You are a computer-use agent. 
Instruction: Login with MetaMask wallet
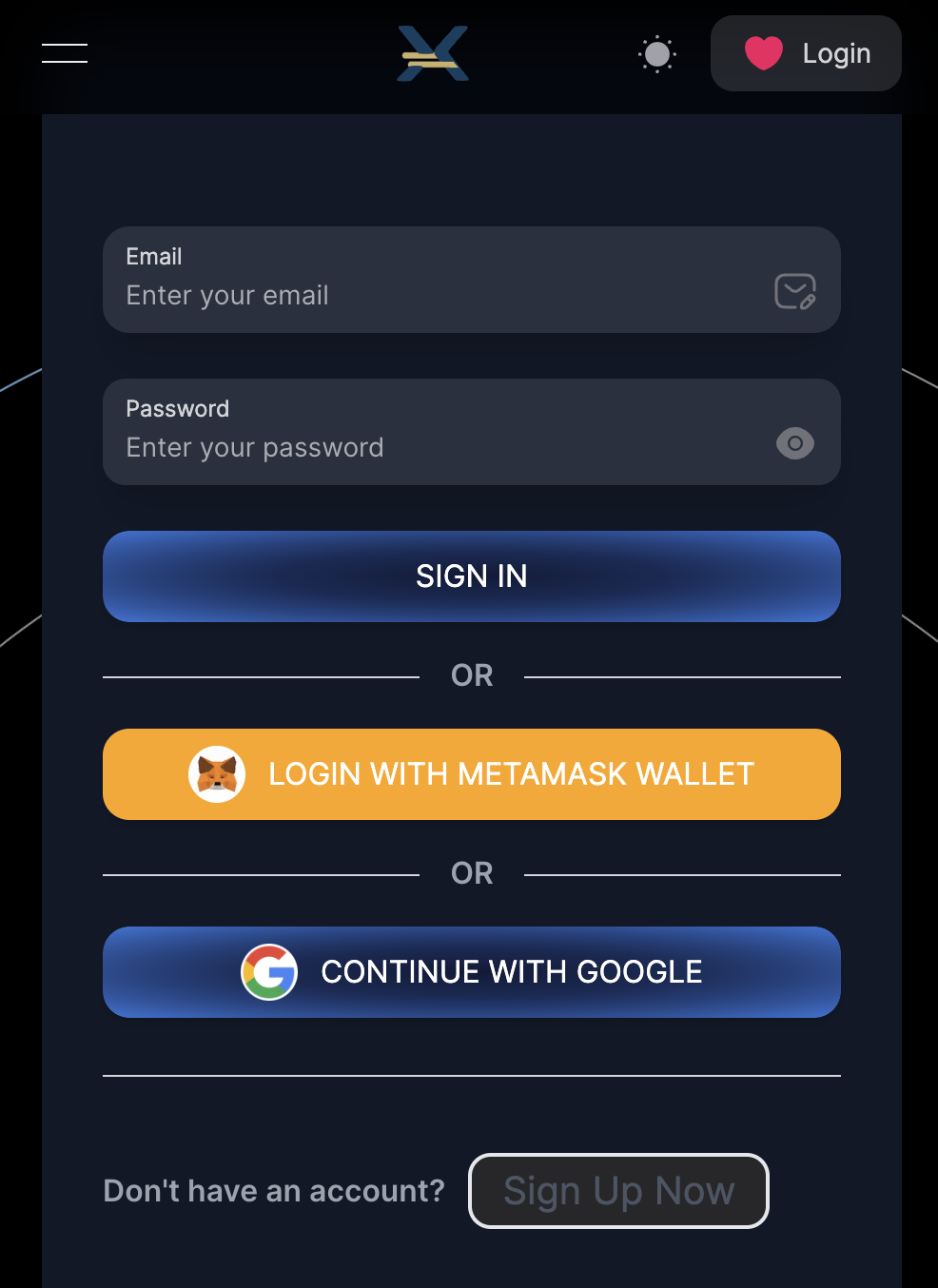pyautogui.click(x=471, y=774)
